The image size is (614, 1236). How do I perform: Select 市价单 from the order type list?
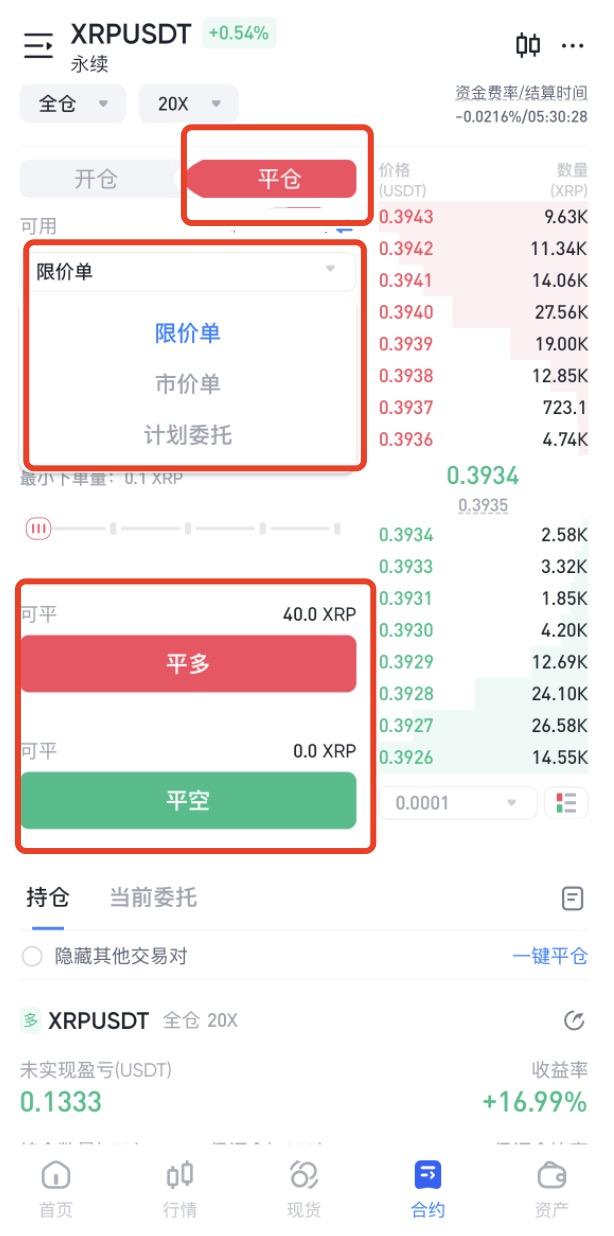pyautogui.click(x=188, y=384)
